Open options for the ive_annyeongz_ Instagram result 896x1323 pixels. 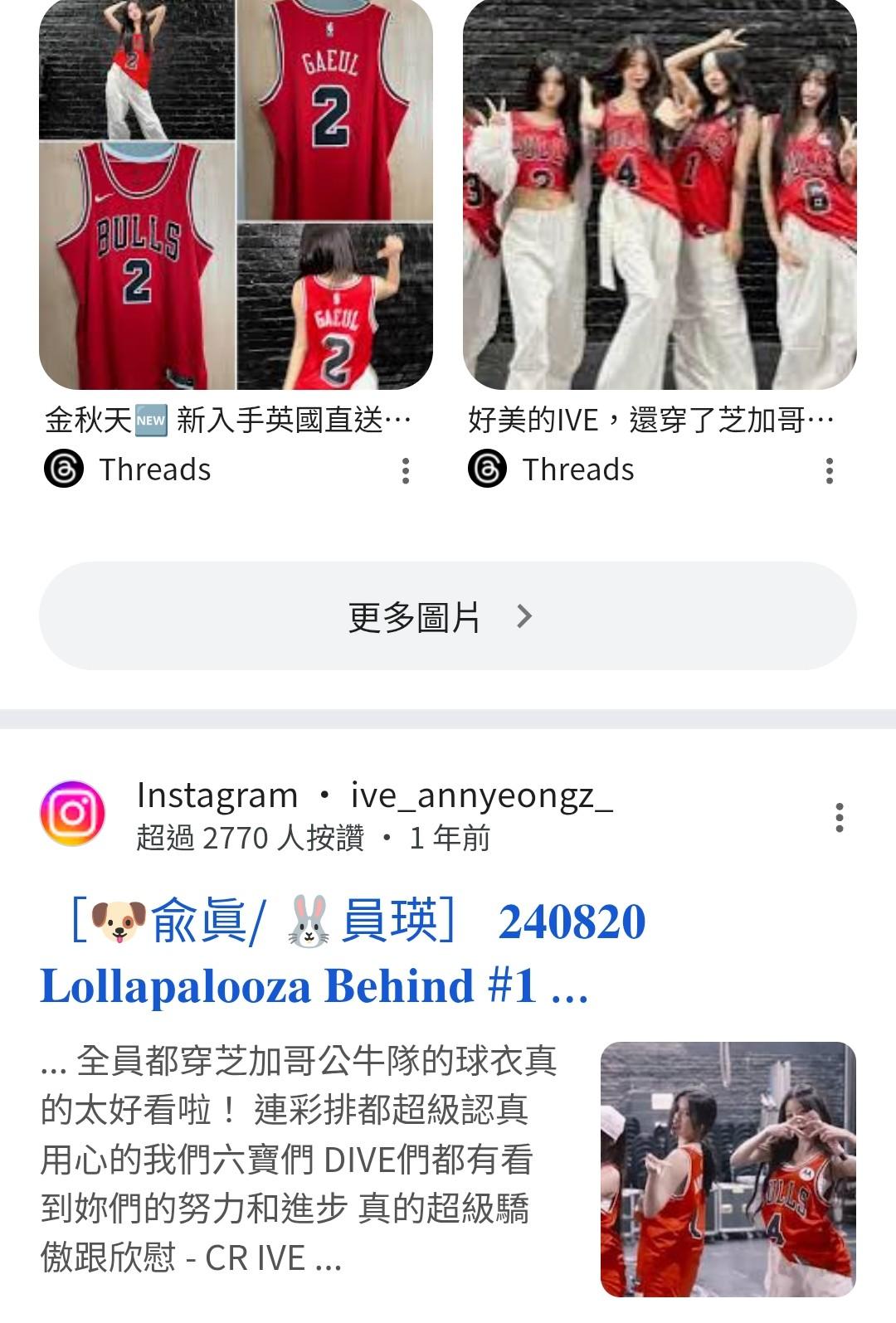pyautogui.click(x=840, y=817)
